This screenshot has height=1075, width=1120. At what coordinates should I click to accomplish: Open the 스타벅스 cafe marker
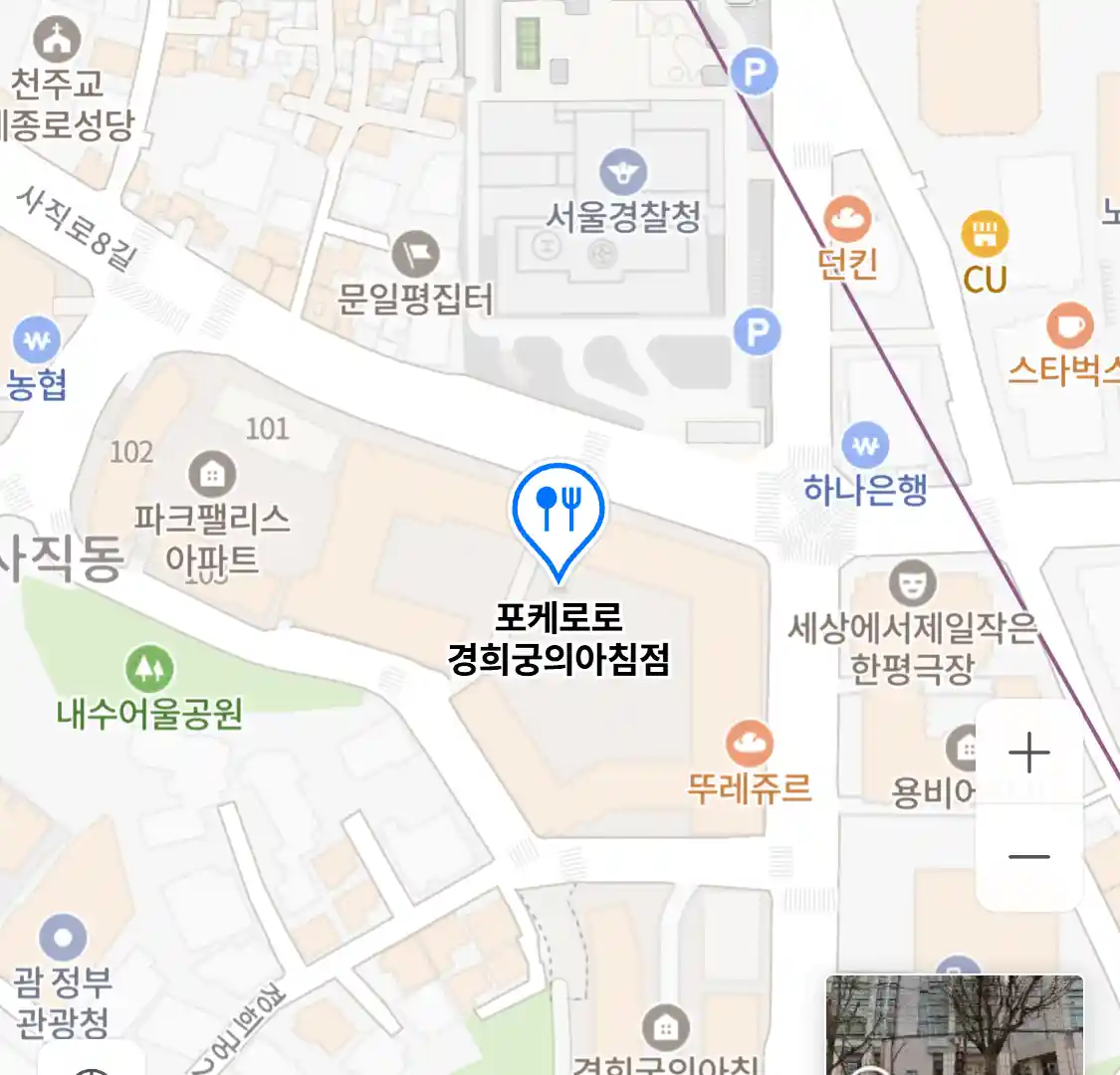(x=1070, y=326)
